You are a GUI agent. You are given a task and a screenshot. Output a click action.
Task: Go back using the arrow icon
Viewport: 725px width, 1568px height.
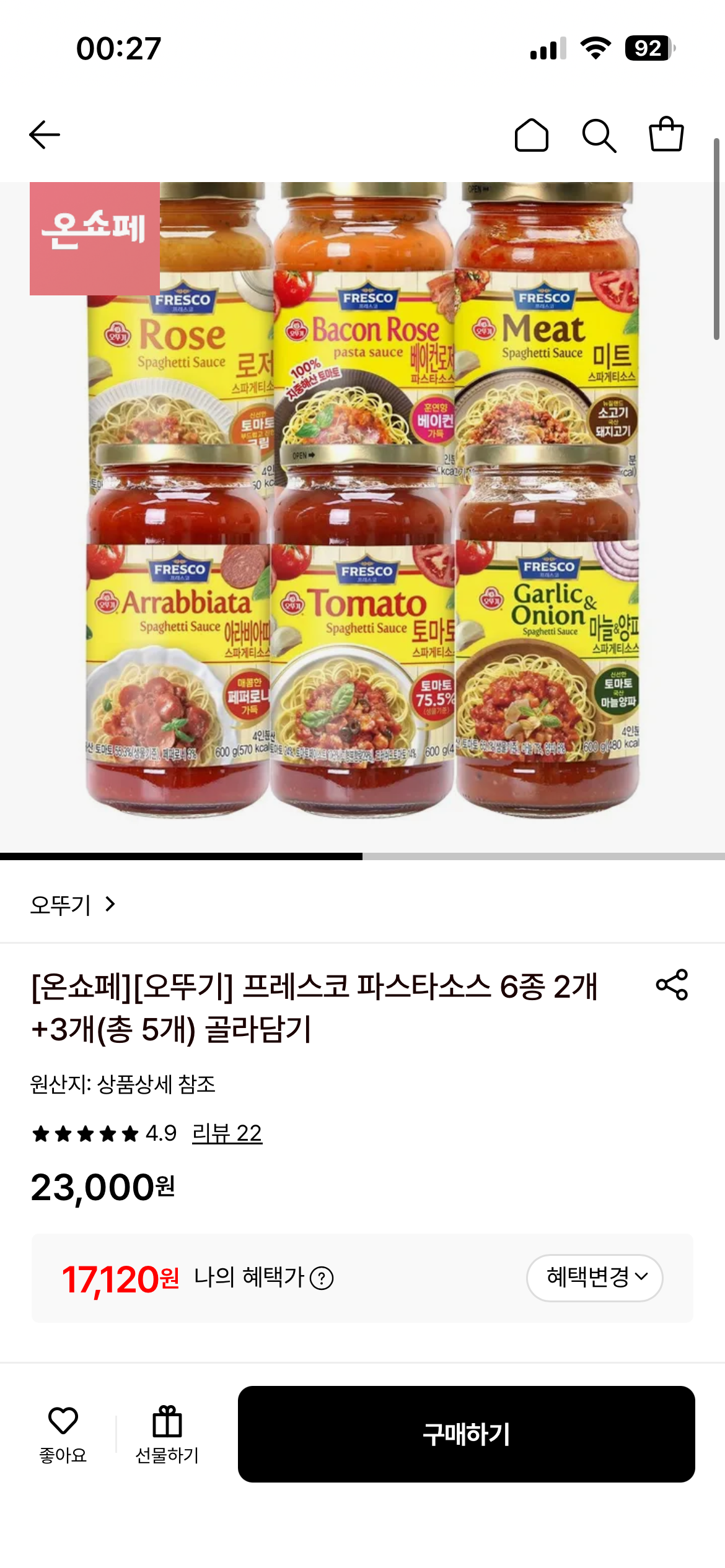[x=45, y=135]
